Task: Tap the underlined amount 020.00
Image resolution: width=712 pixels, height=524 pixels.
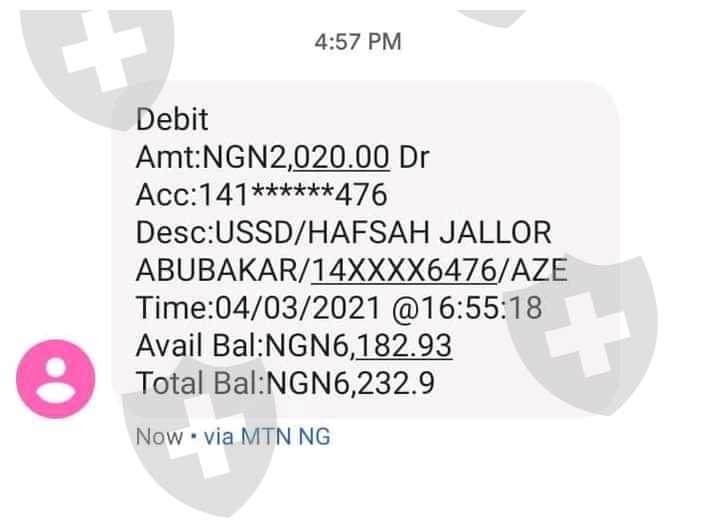Action: point(341,157)
